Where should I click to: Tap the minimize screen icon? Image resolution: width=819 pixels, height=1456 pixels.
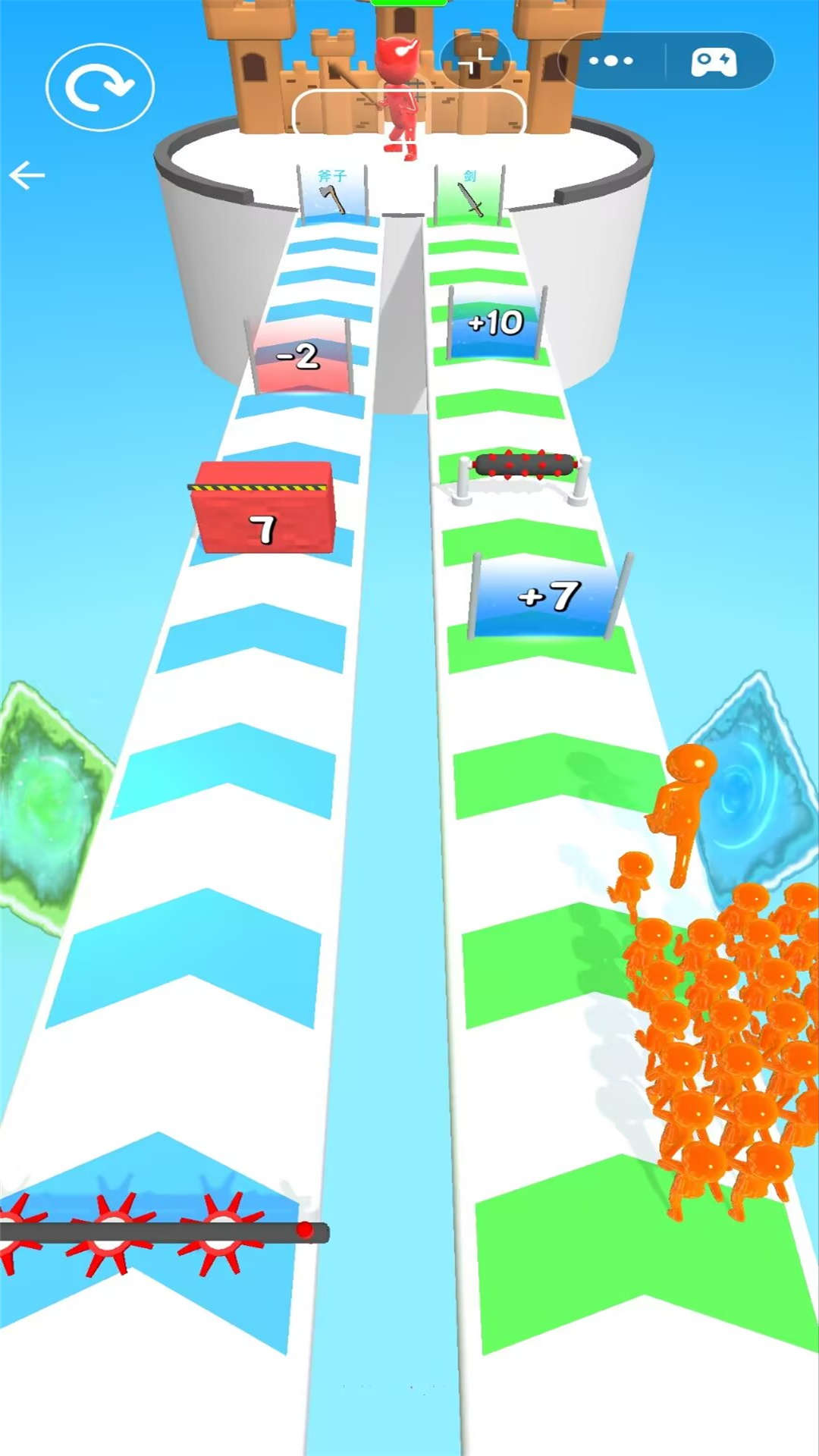pyautogui.click(x=475, y=61)
